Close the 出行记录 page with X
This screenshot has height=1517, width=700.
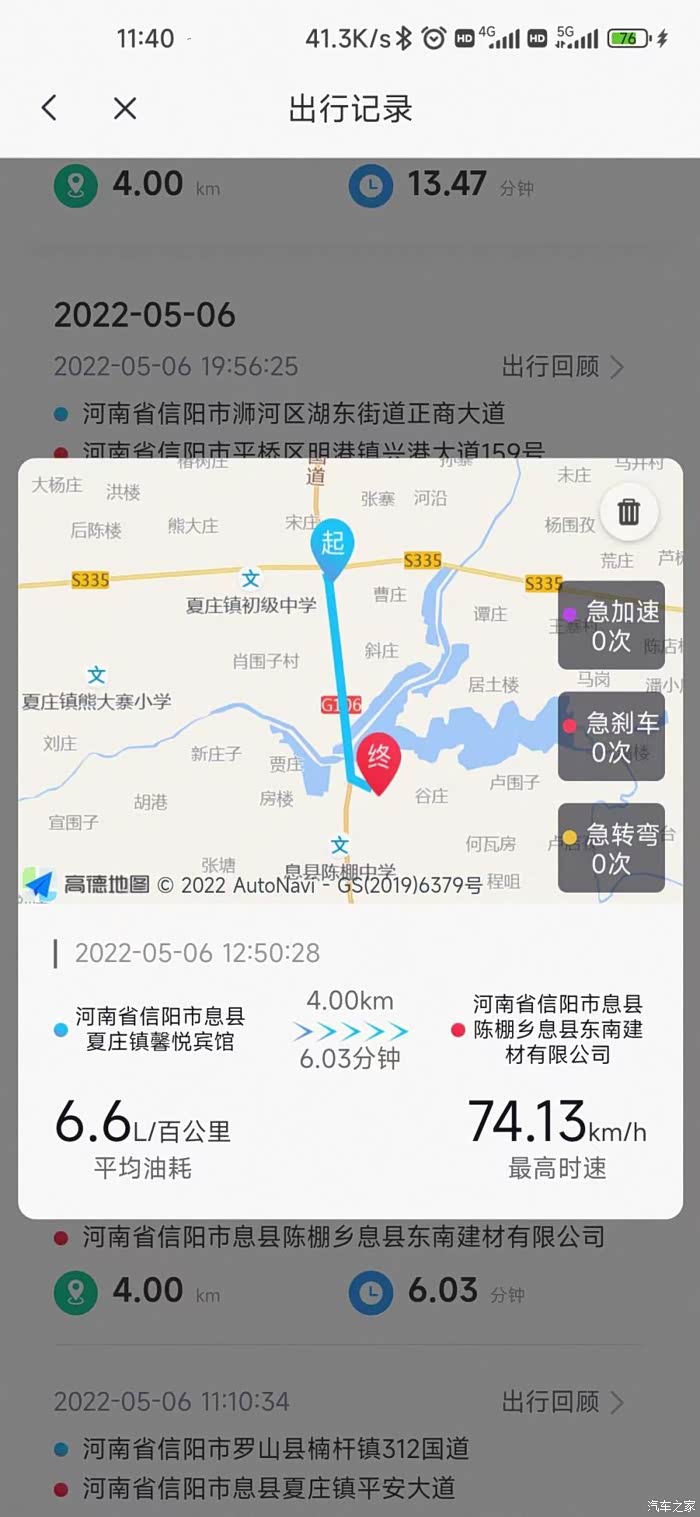[x=125, y=108]
